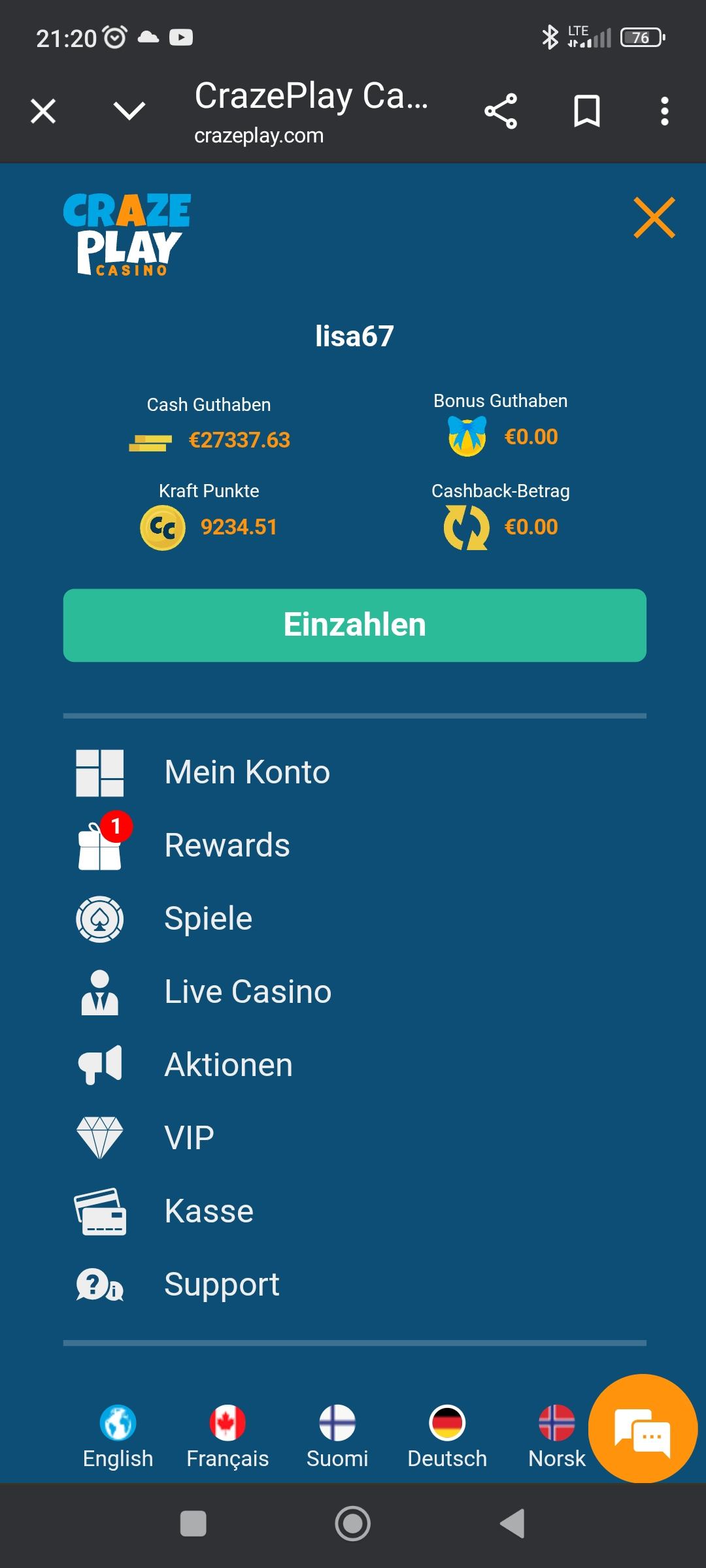Open Mein Konto
The height and width of the screenshot is (1568, 706).
click(x=247, y=772)
